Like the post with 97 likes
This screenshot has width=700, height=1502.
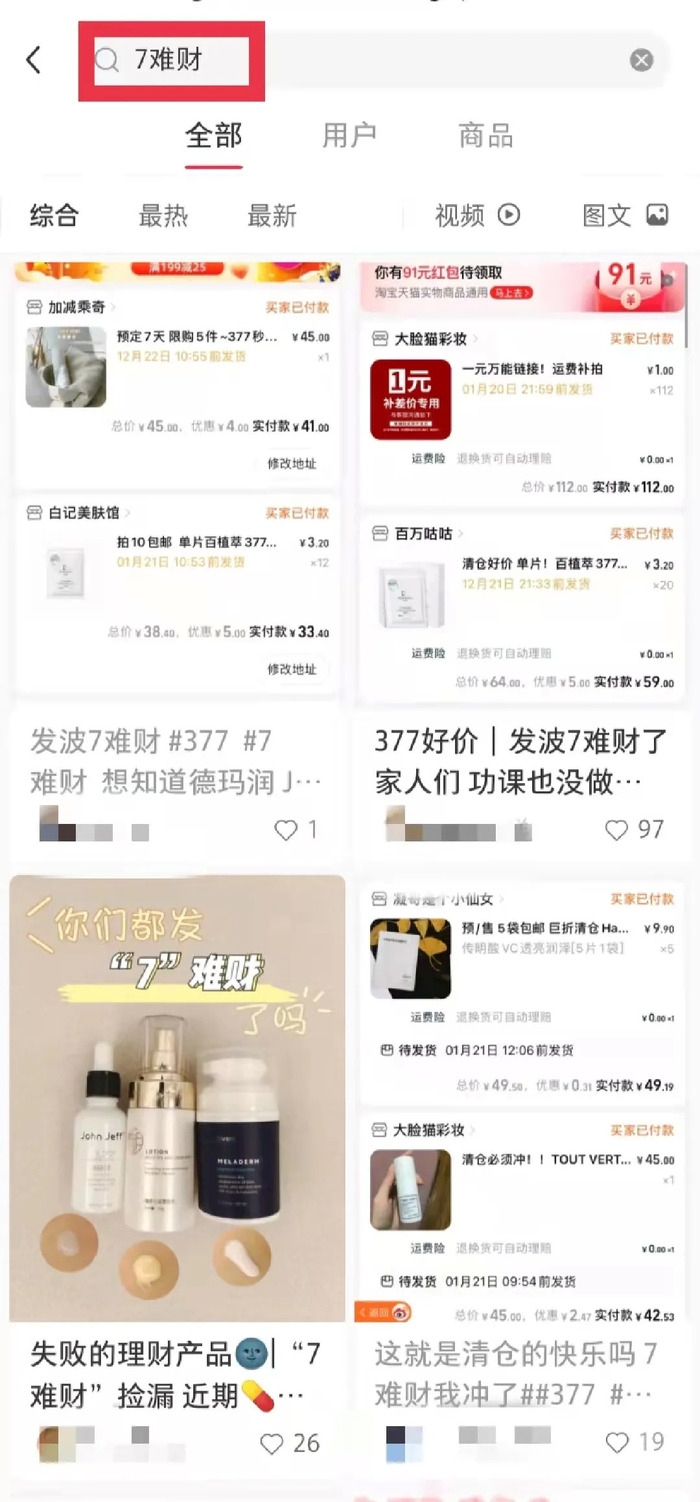tap(617, 830)
